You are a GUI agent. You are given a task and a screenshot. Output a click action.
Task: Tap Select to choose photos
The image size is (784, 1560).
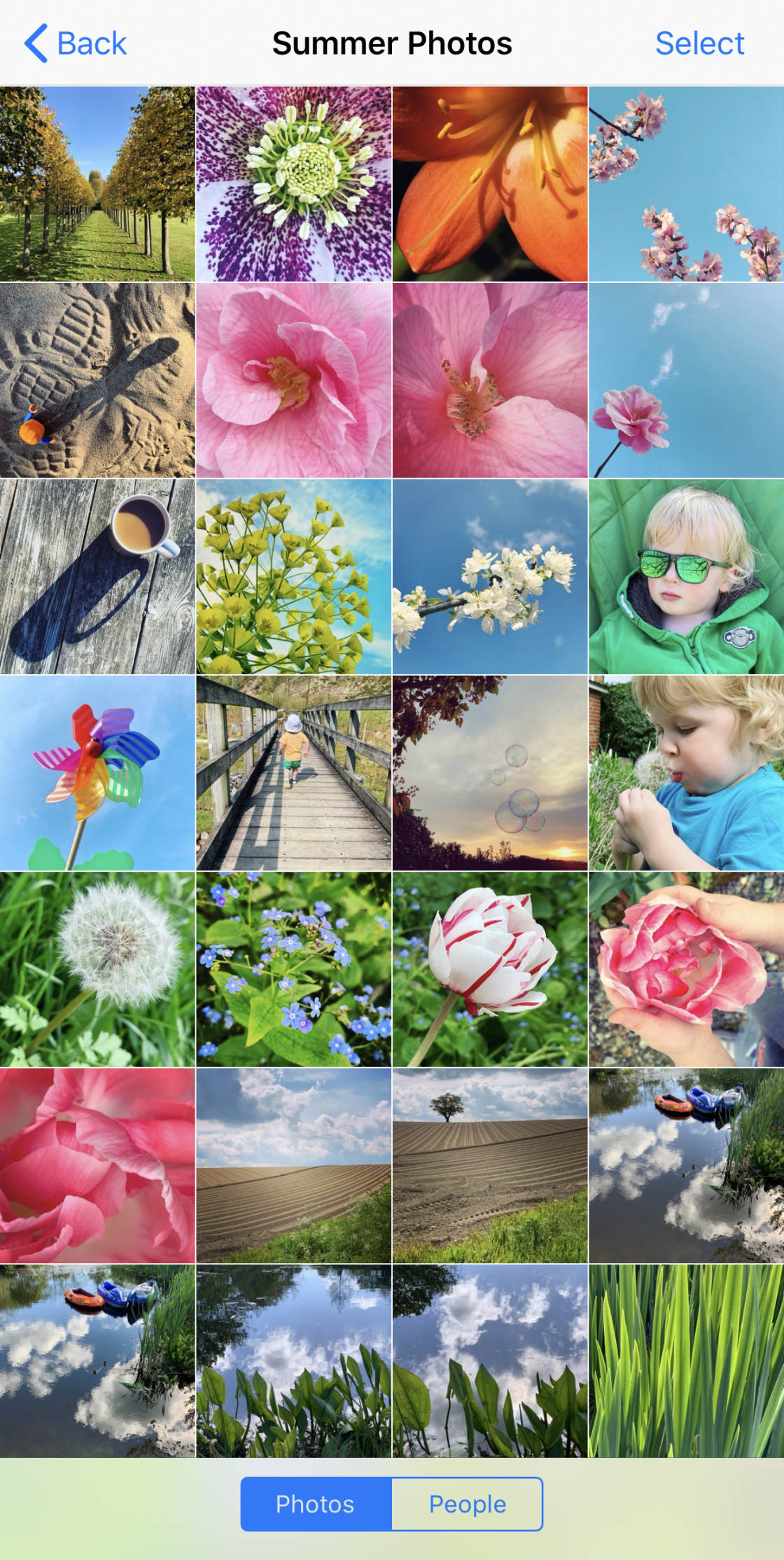(x=699, y=43)
